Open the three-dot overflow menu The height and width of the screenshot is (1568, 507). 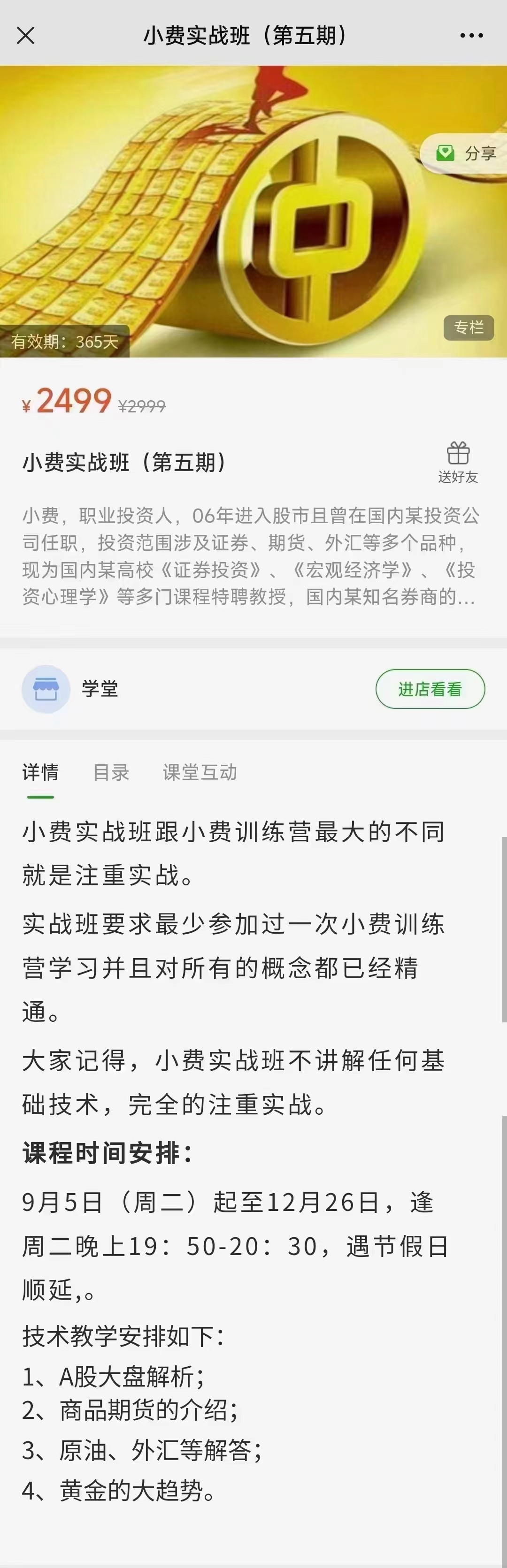tap(471, 35)
